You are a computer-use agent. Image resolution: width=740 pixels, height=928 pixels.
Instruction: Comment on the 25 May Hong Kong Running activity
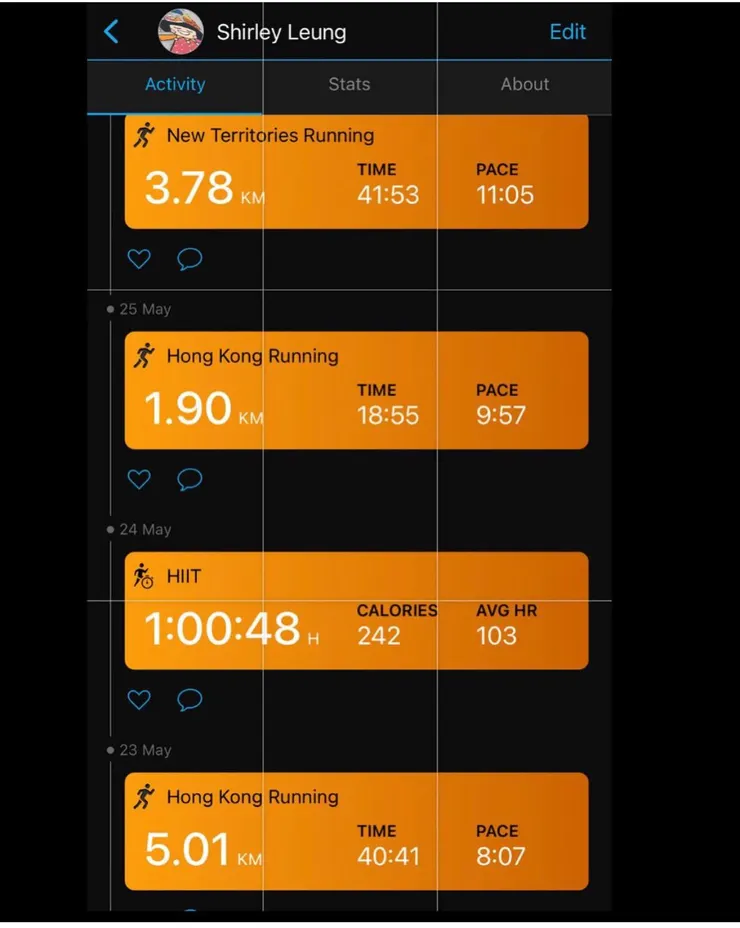189,480
